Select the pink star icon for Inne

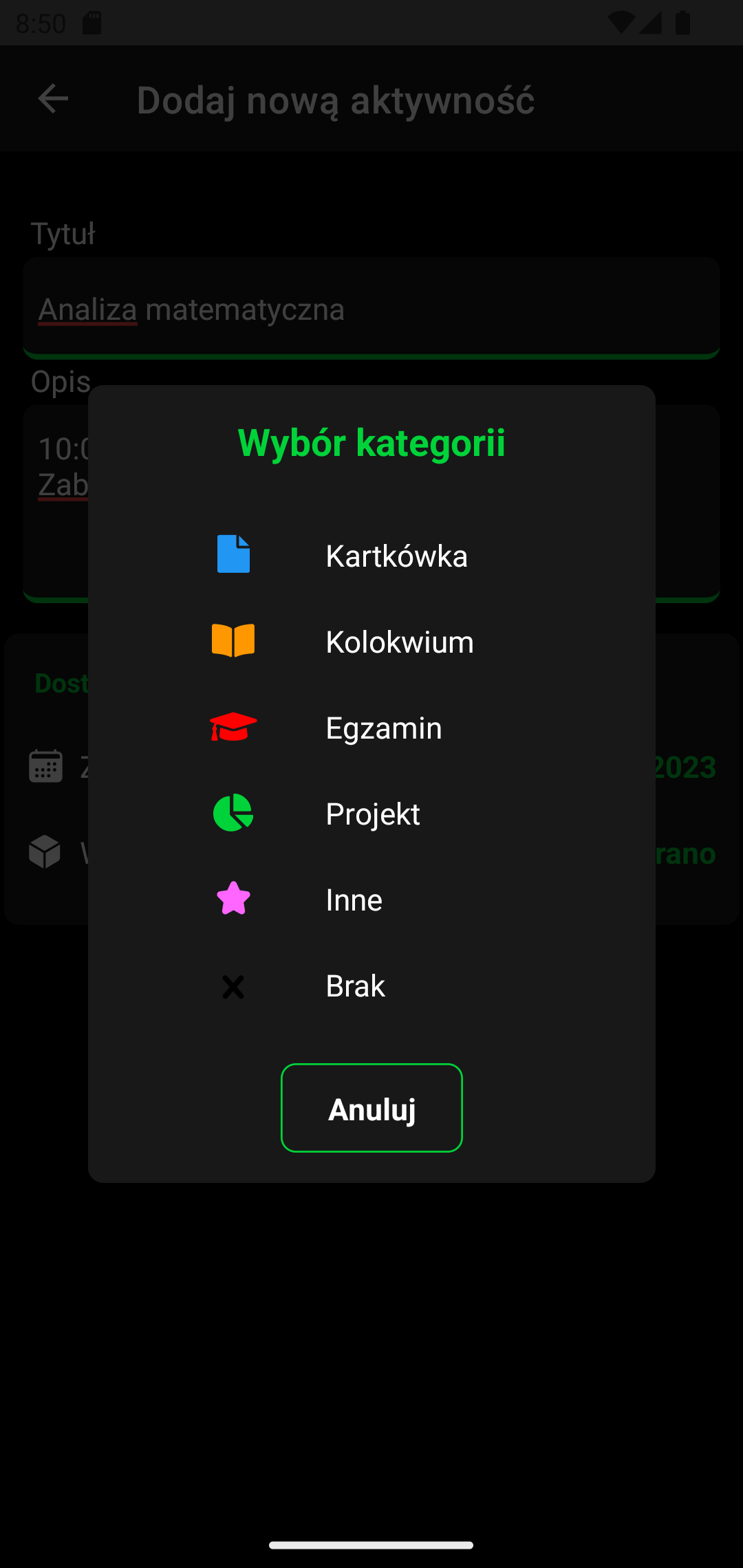233,899
